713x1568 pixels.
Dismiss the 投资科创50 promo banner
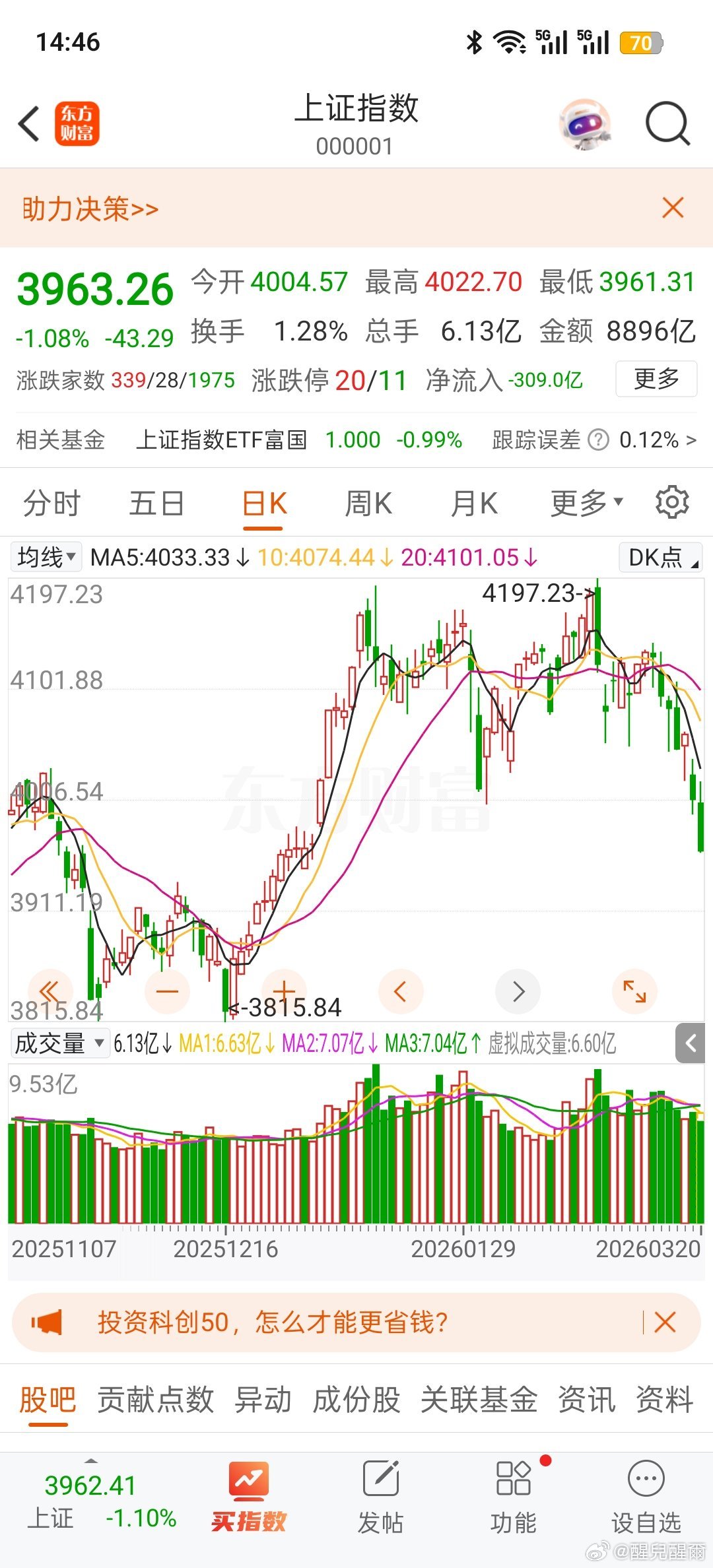click(667, 1323)
